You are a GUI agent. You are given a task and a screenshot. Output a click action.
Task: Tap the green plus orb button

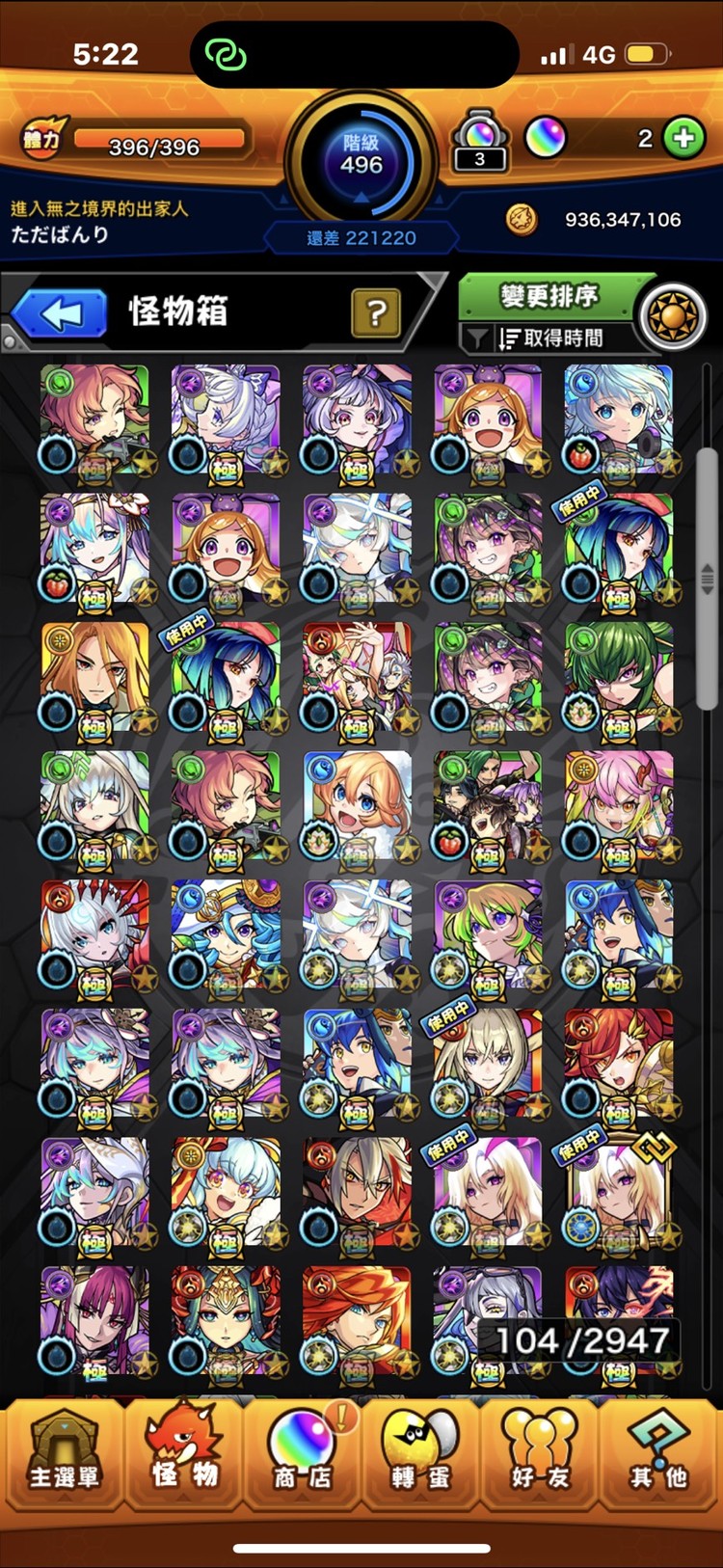coord(683,139)
